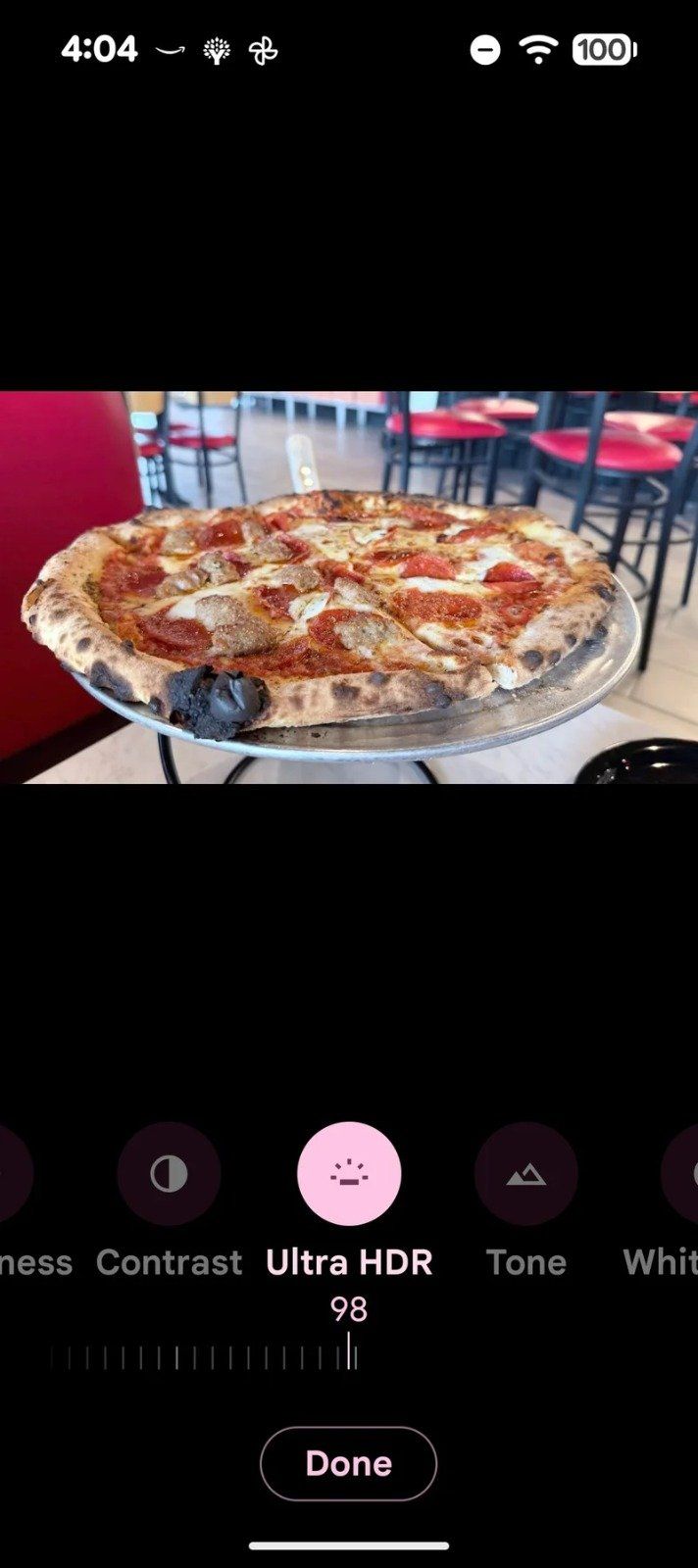
Task: Open the White point adjustment
Action: point(681,1174)
